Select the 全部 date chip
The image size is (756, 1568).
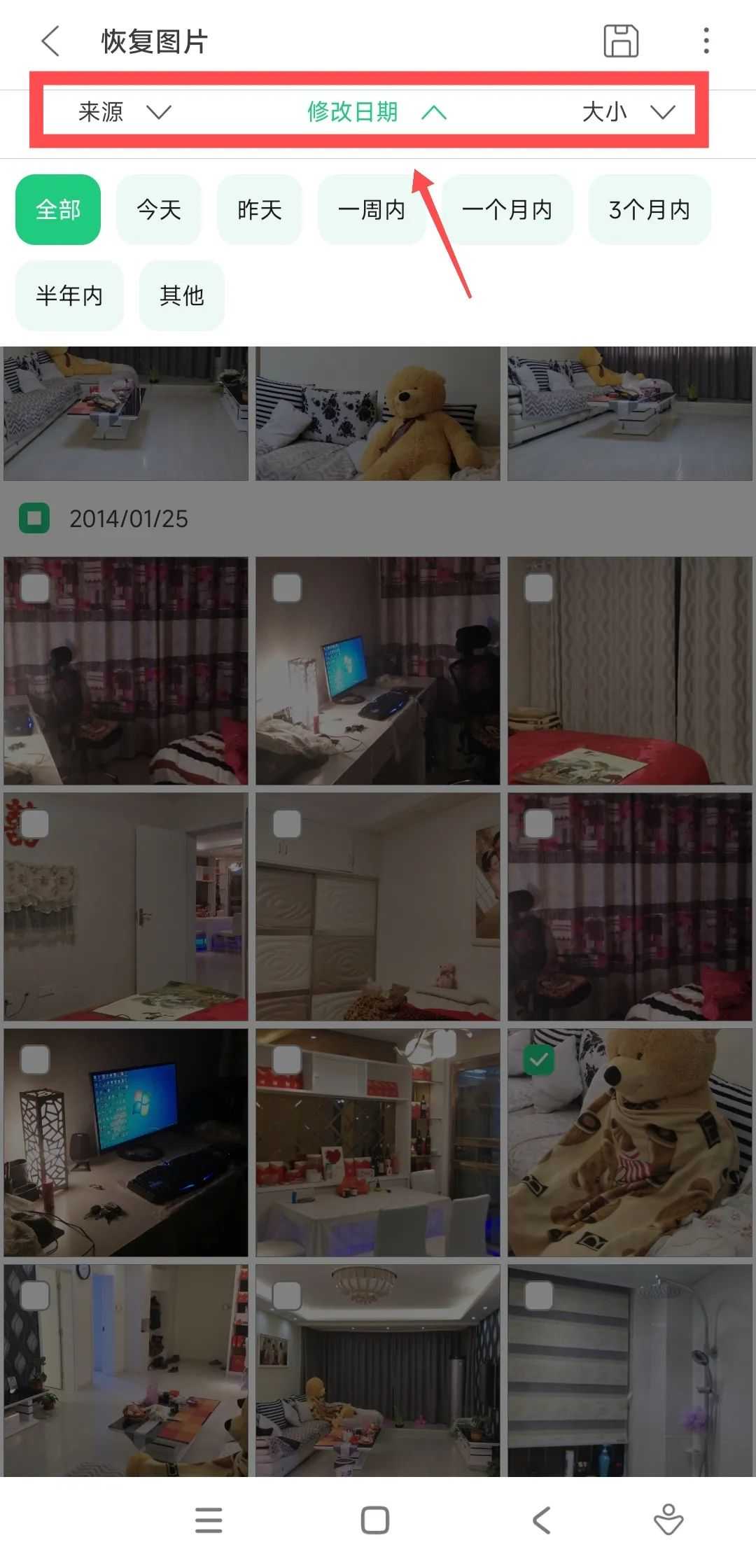tap(58, 210)
